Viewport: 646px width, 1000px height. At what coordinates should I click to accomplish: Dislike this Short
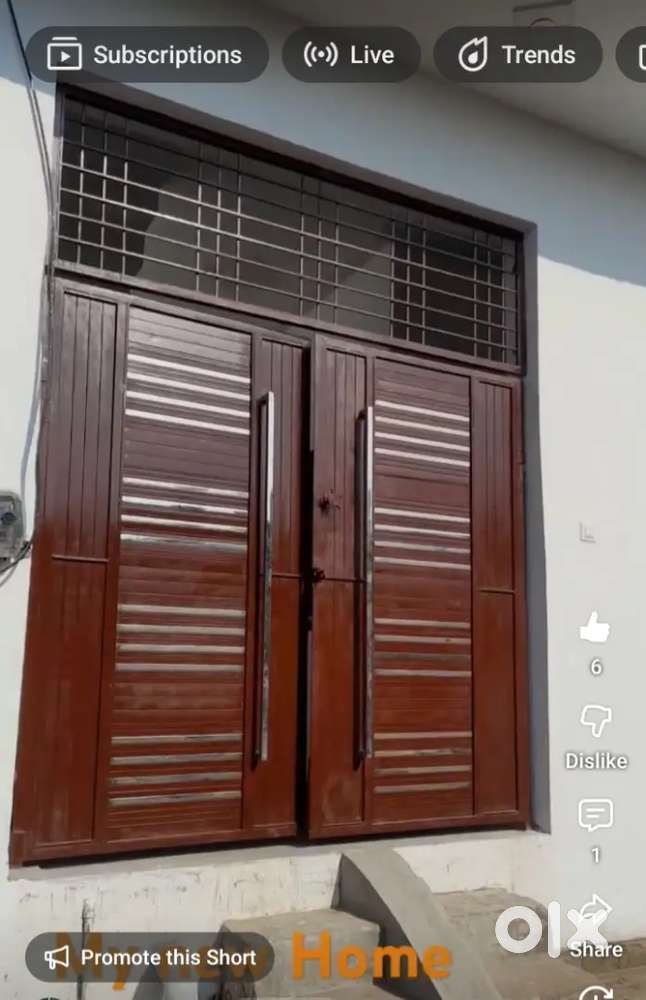pyautogui.click(x=596, y=722)
